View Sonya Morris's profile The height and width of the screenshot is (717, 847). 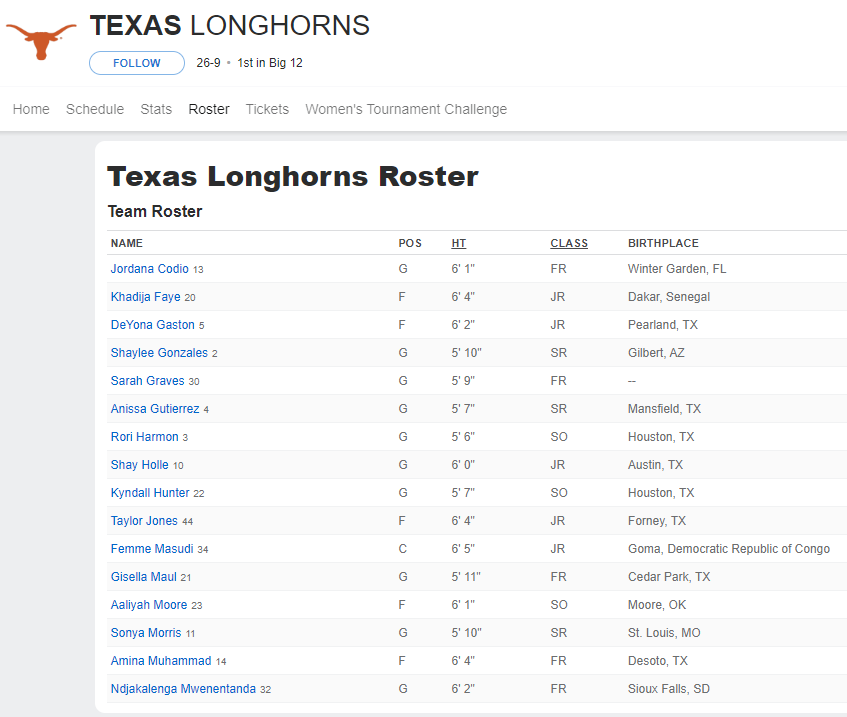pos(146,633)
